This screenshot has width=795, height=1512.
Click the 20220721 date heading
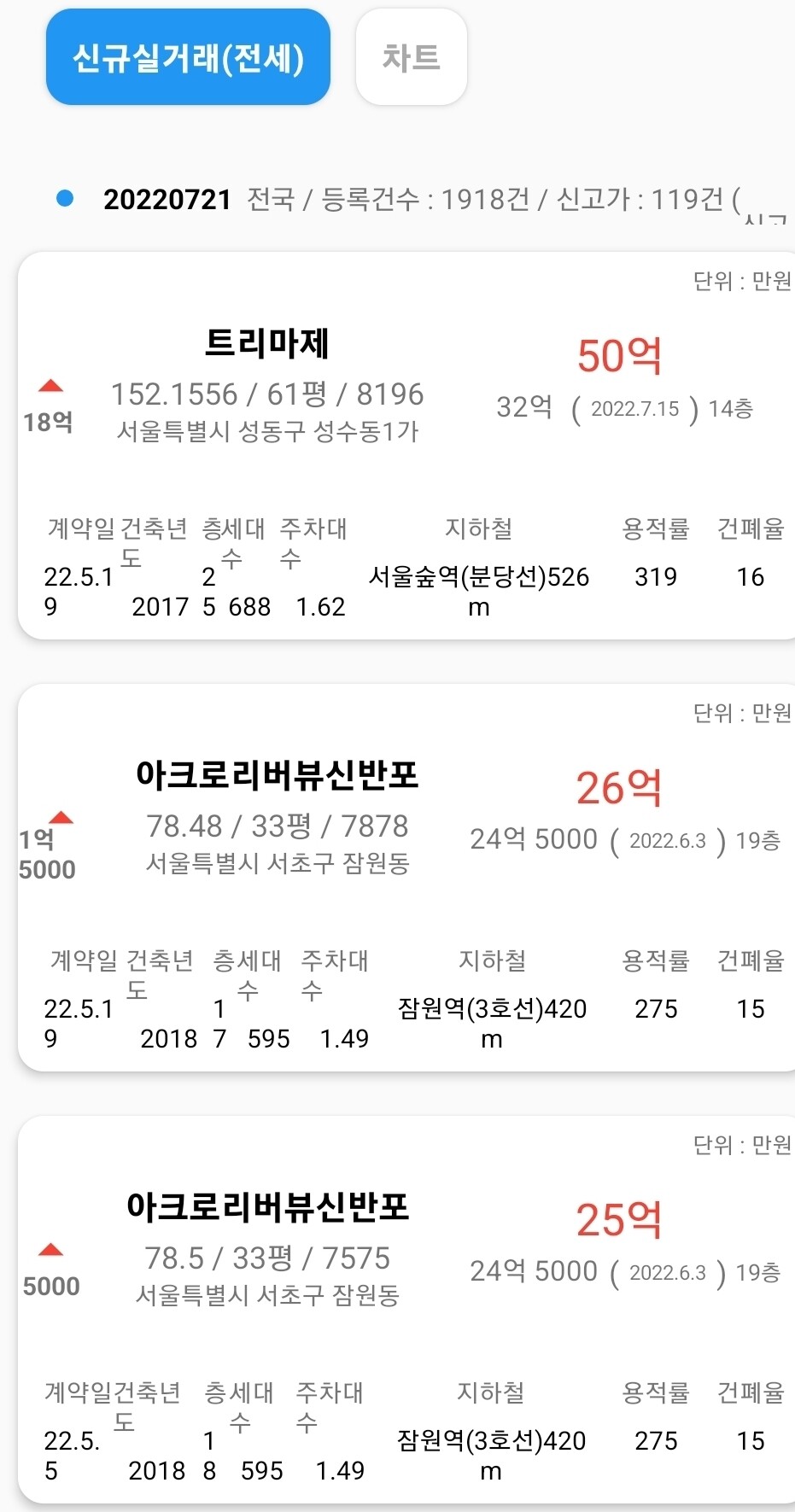168,200
